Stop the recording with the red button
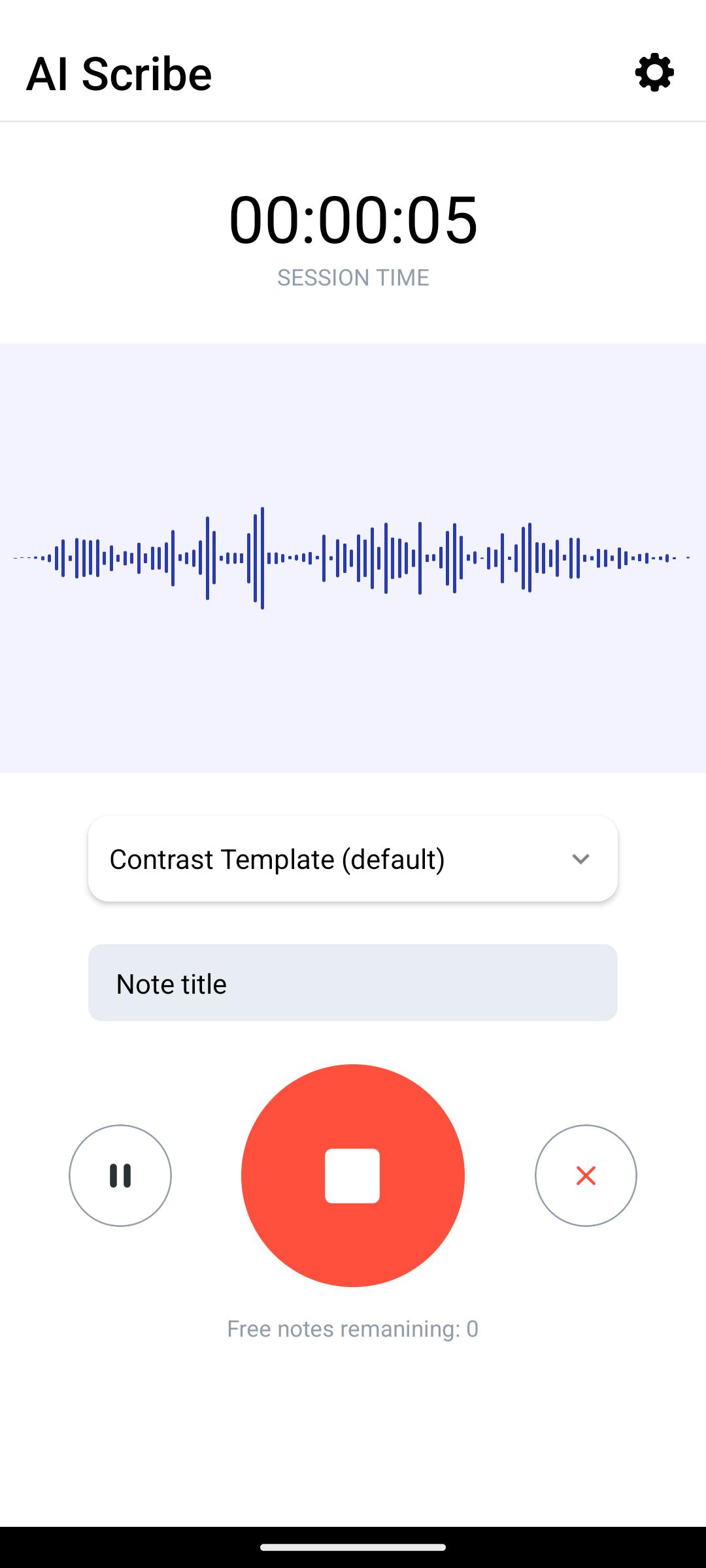 (353, 1175)
